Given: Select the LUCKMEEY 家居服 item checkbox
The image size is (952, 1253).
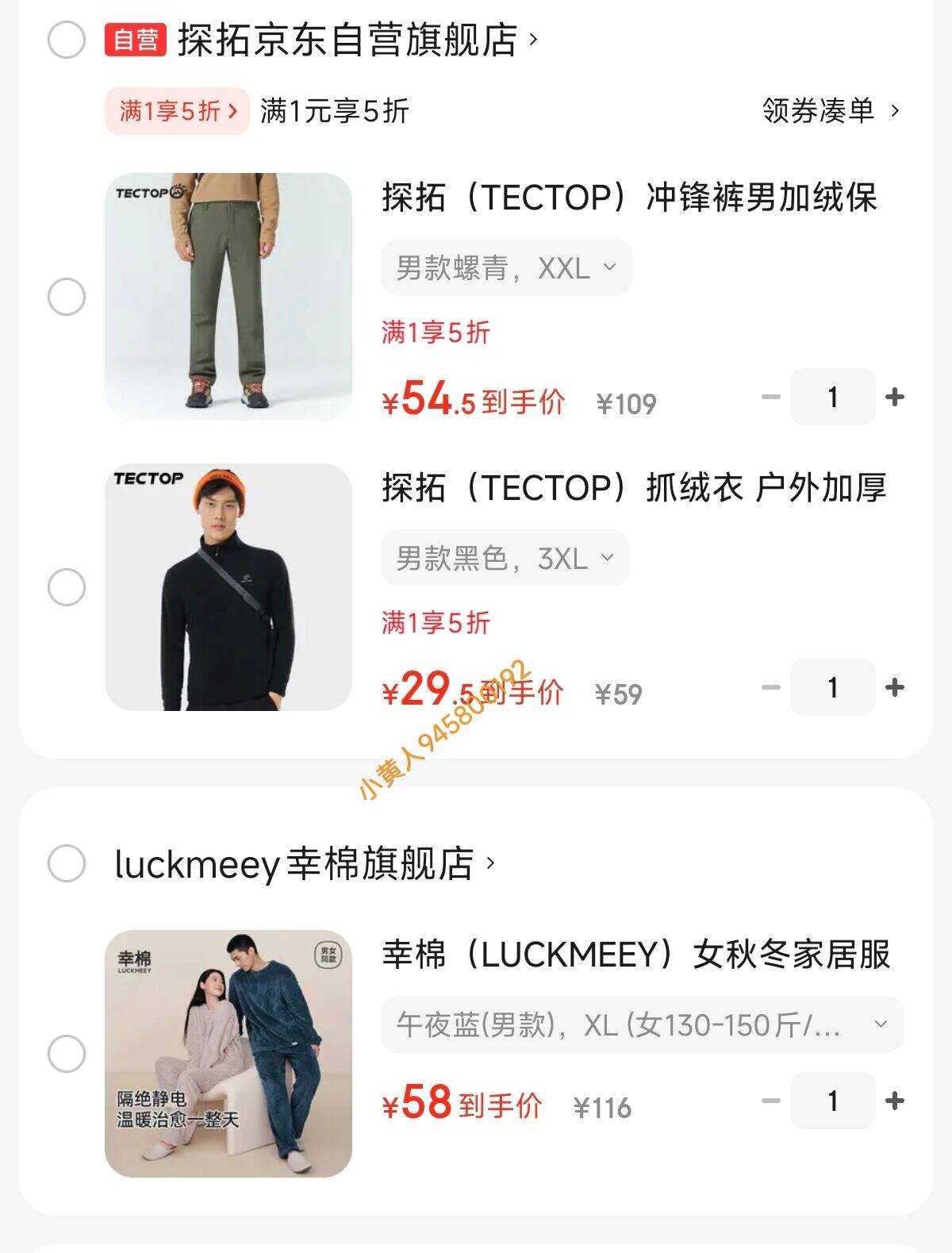Looking at the screenshot, I should tap(67, 1054).
